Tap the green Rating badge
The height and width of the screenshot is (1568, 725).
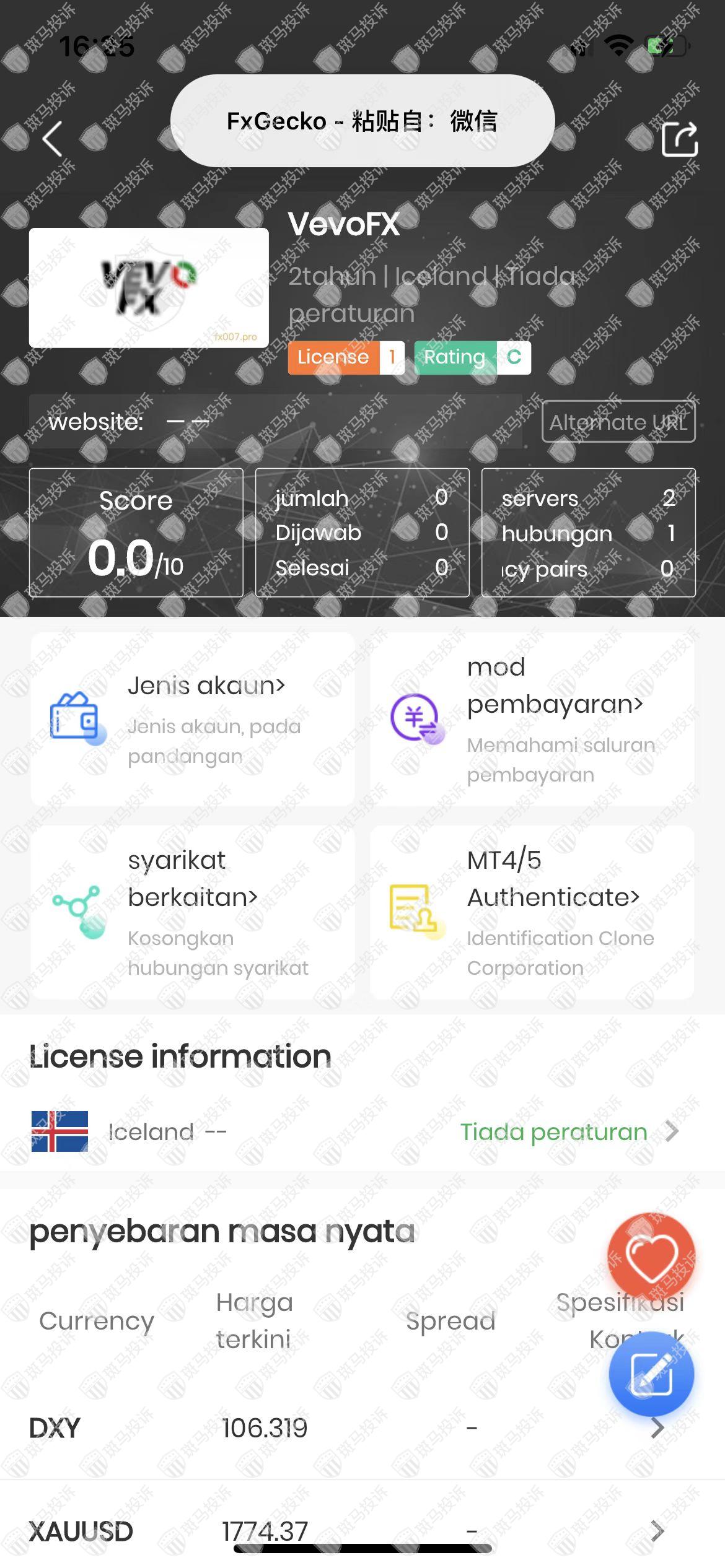click(472, 357)
